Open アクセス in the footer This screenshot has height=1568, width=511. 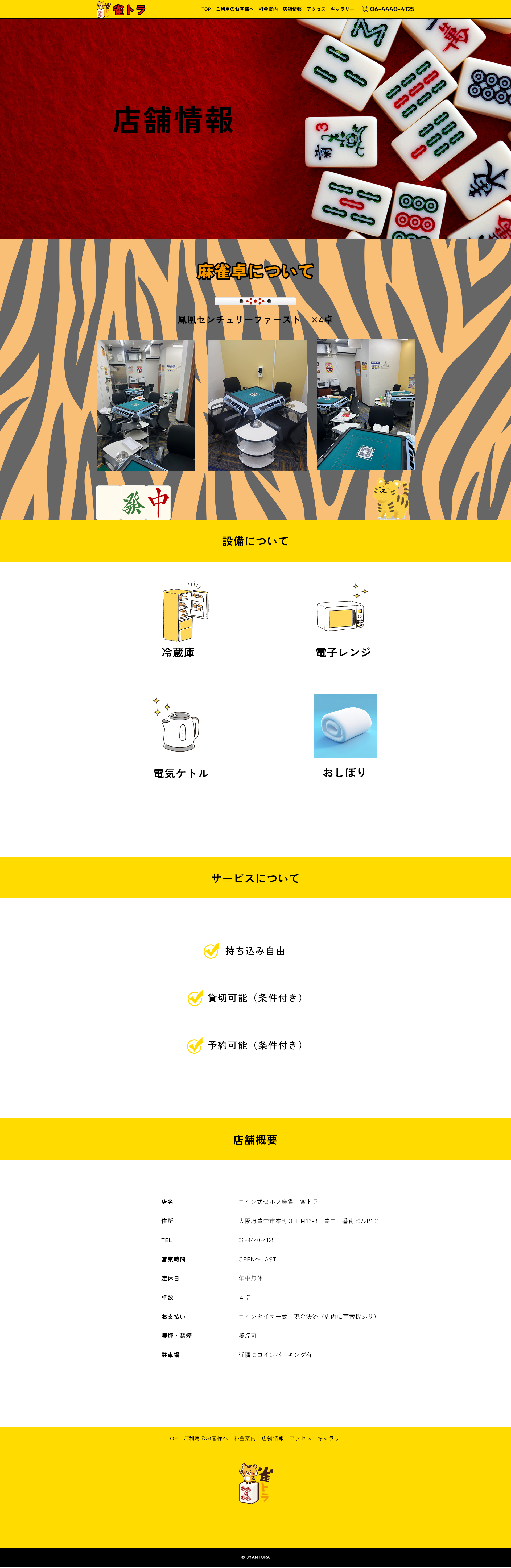(x=301, y=1438)
